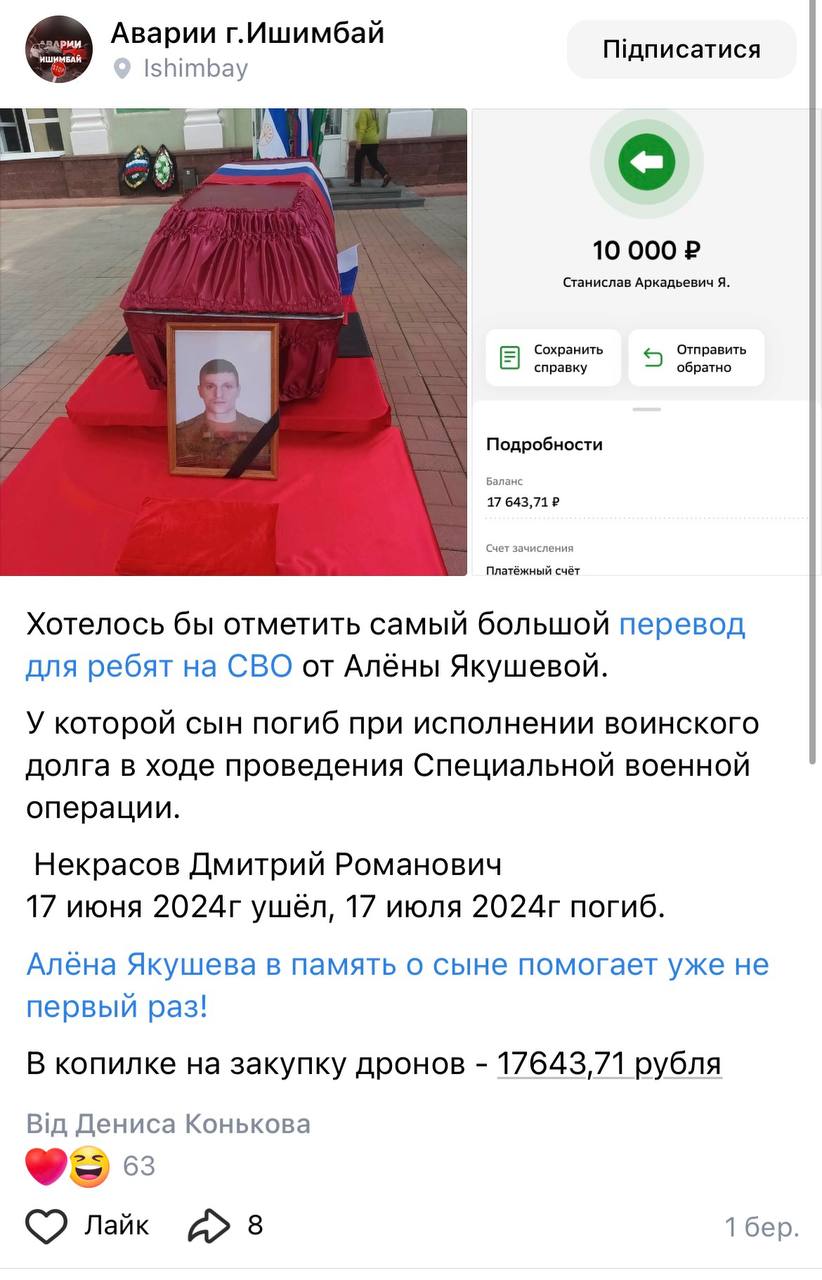View the 63 reactions list

(x=90, y=1166)
